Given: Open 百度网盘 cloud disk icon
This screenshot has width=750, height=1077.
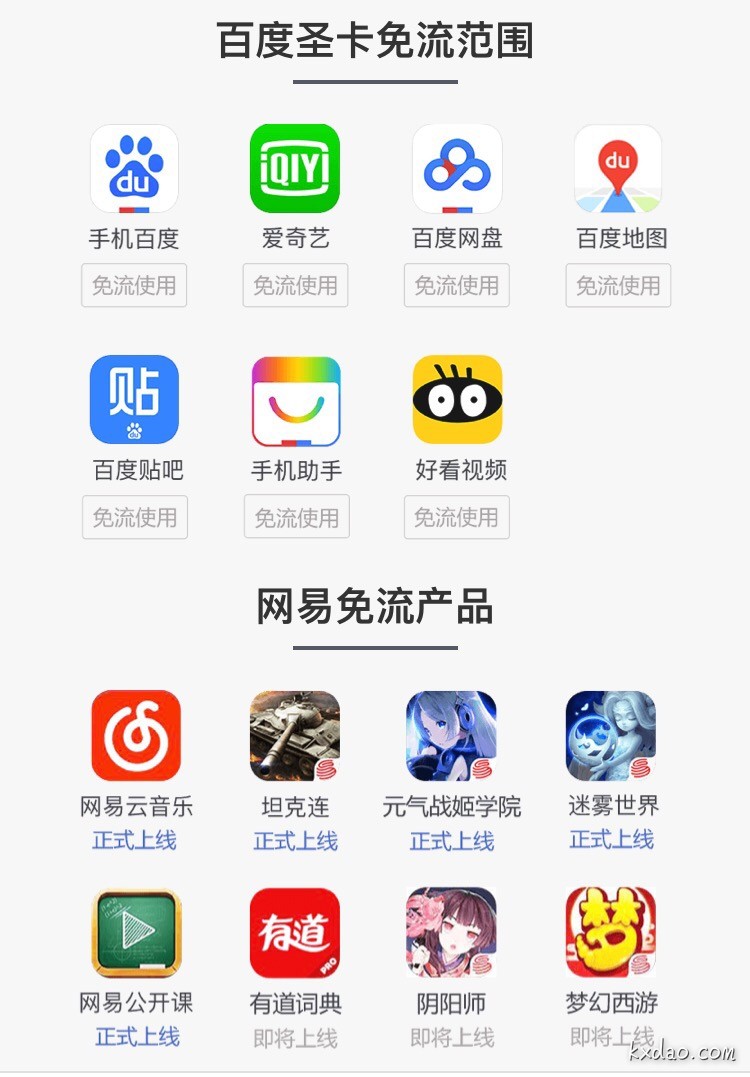Looking at the screenshot, I should point(456,170).
